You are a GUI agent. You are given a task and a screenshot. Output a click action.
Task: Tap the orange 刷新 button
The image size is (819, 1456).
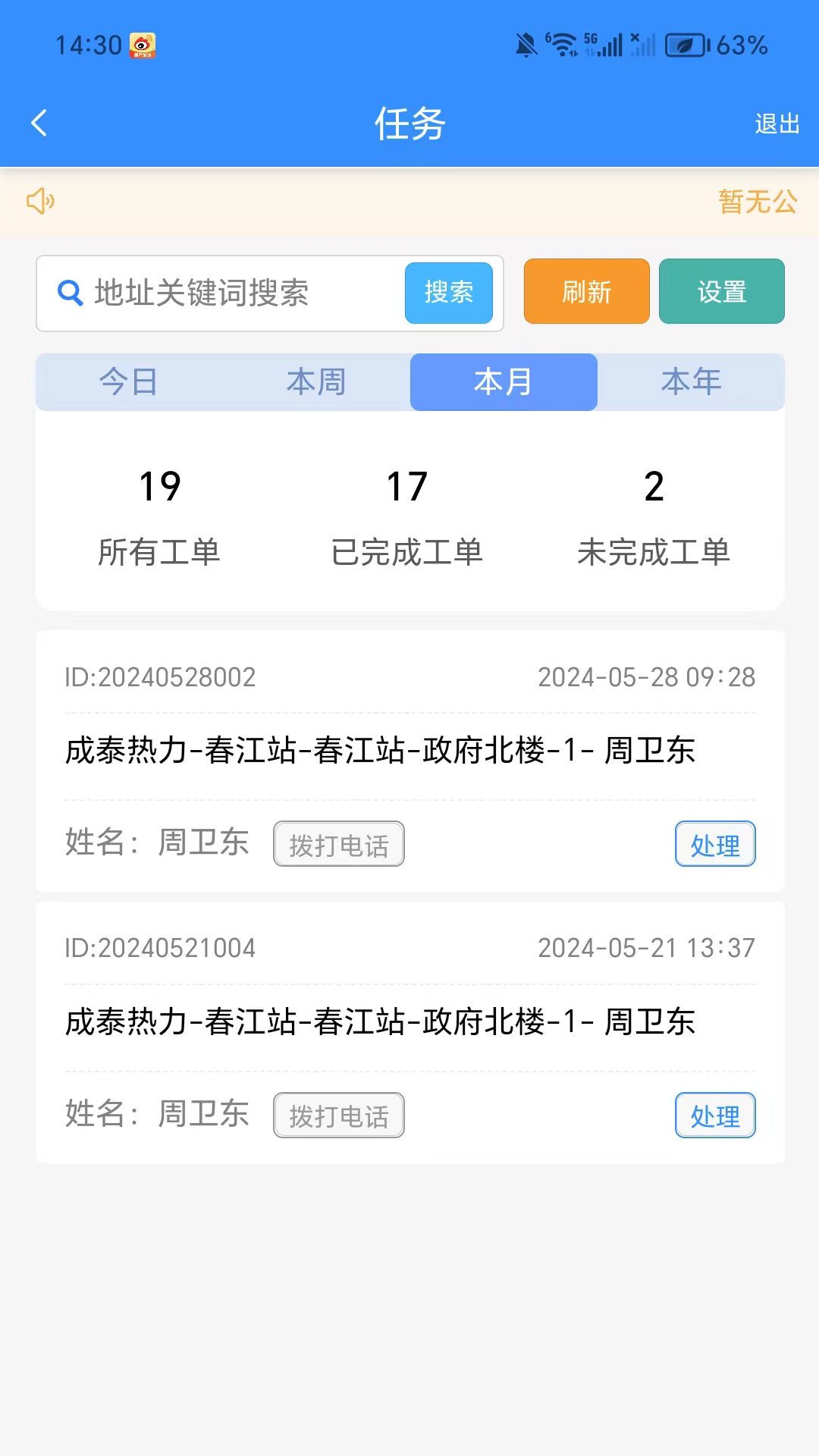coord(586,292)
